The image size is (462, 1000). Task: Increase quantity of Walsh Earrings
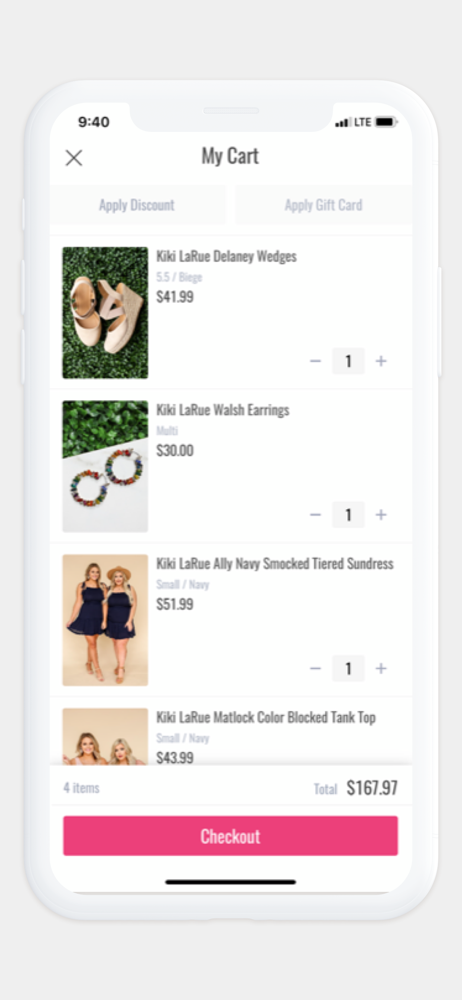[x=381, y=515]
